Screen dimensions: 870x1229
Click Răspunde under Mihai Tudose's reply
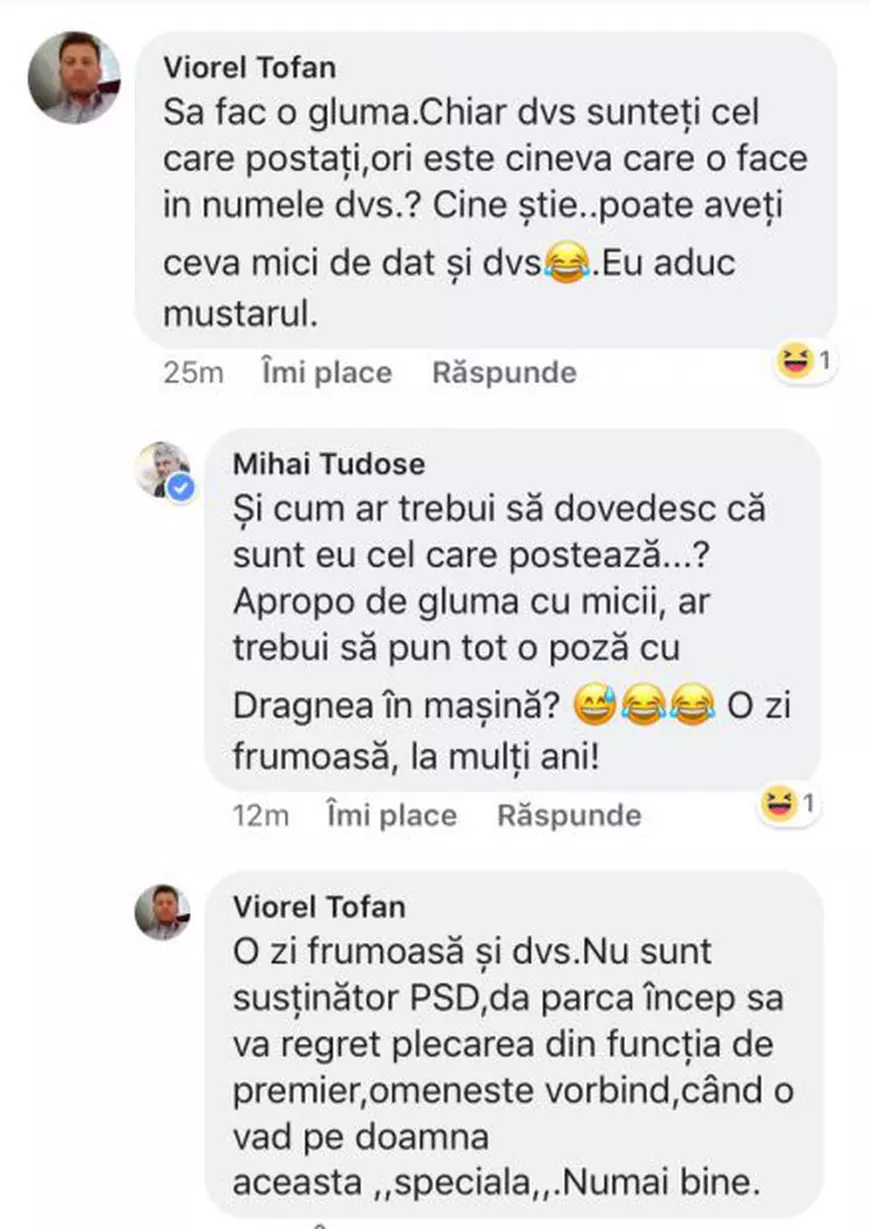pos(570,814)
